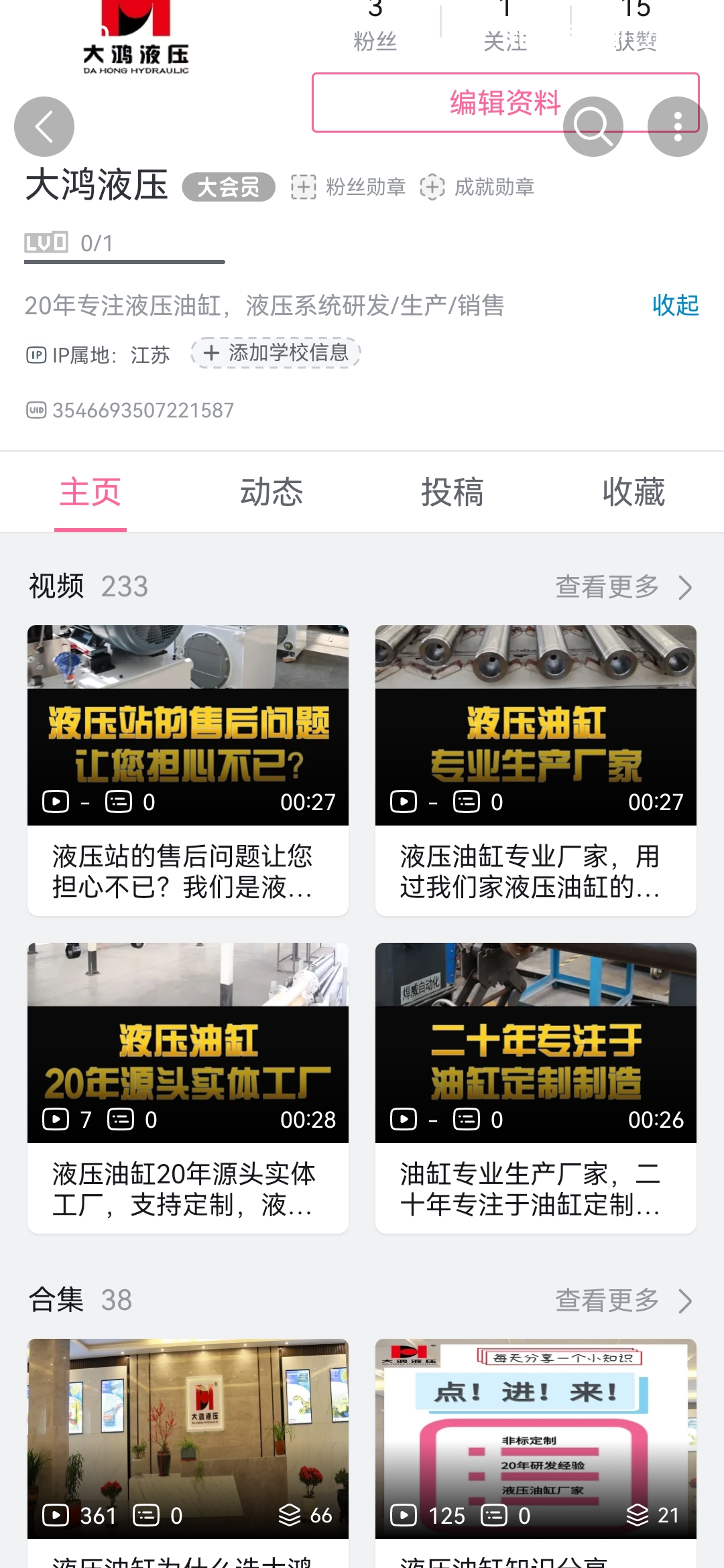Open video 液压油缸20年源头实体工厂

point(188,1088)
